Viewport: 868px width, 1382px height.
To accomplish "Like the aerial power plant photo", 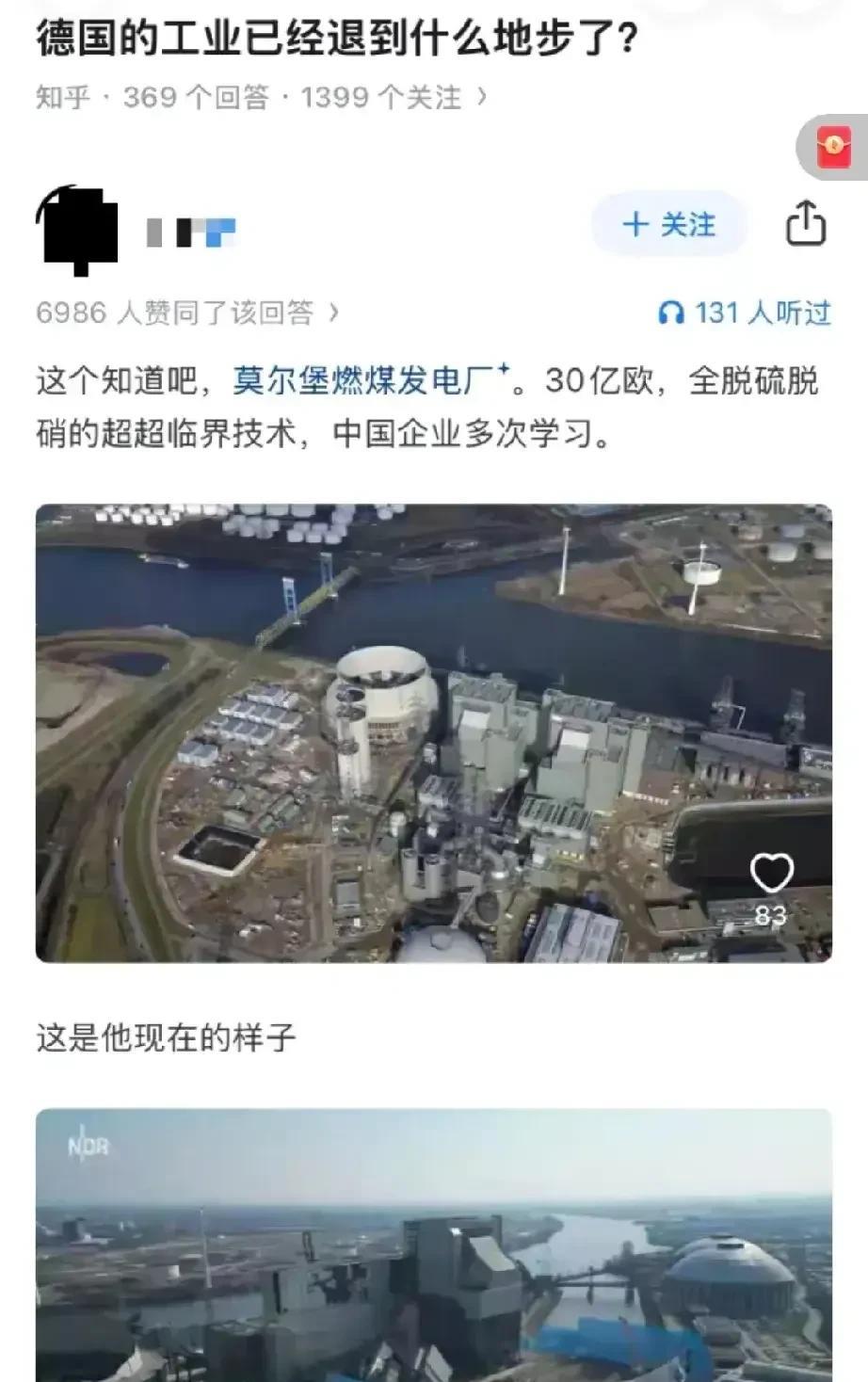I will (771, 874).
